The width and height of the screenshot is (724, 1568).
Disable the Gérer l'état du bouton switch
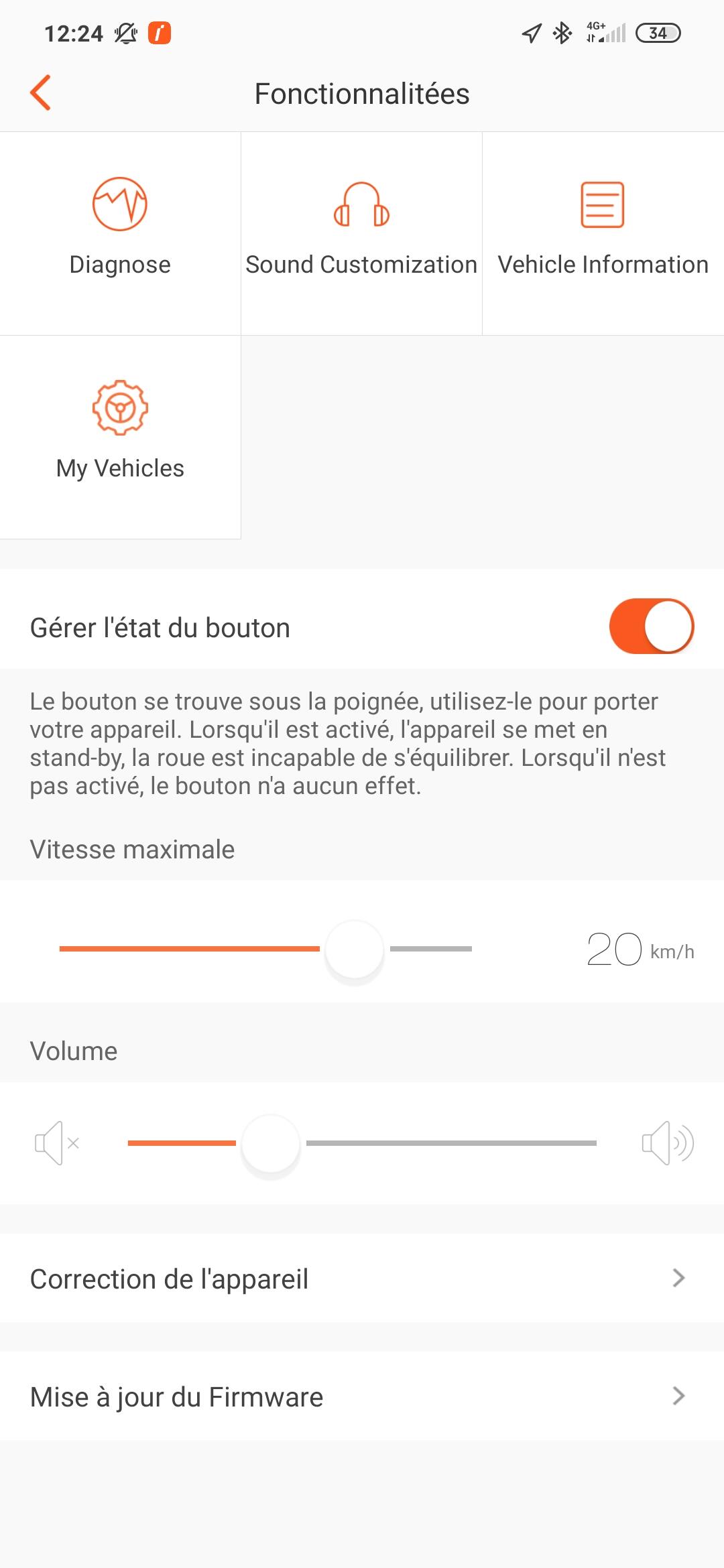click(x=651, y=626)
